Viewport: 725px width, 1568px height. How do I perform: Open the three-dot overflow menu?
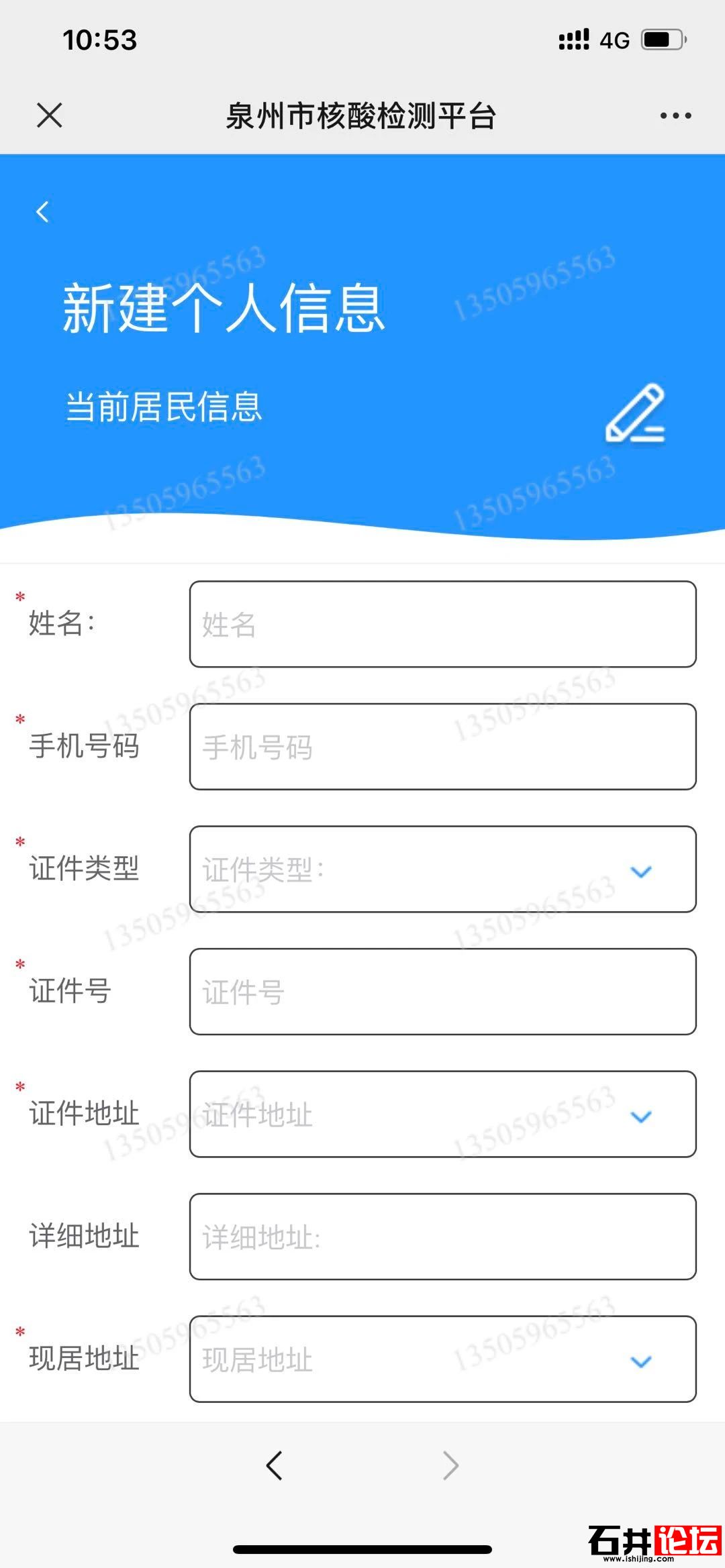[x=675, y=115]
